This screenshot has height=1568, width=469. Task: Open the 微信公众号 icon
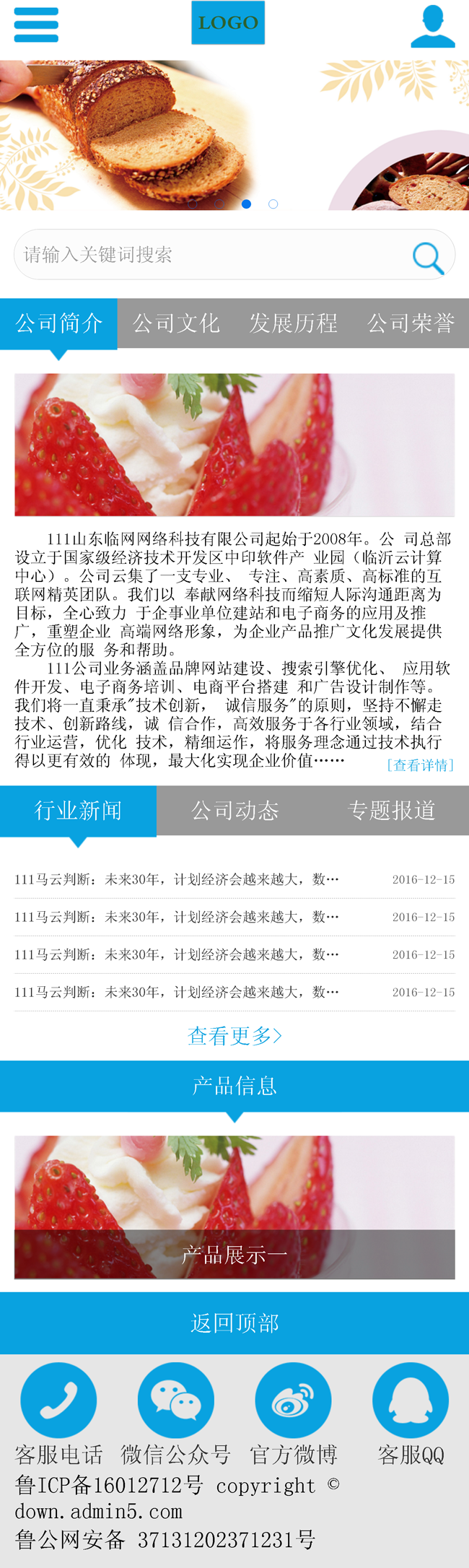[175, 1401]
